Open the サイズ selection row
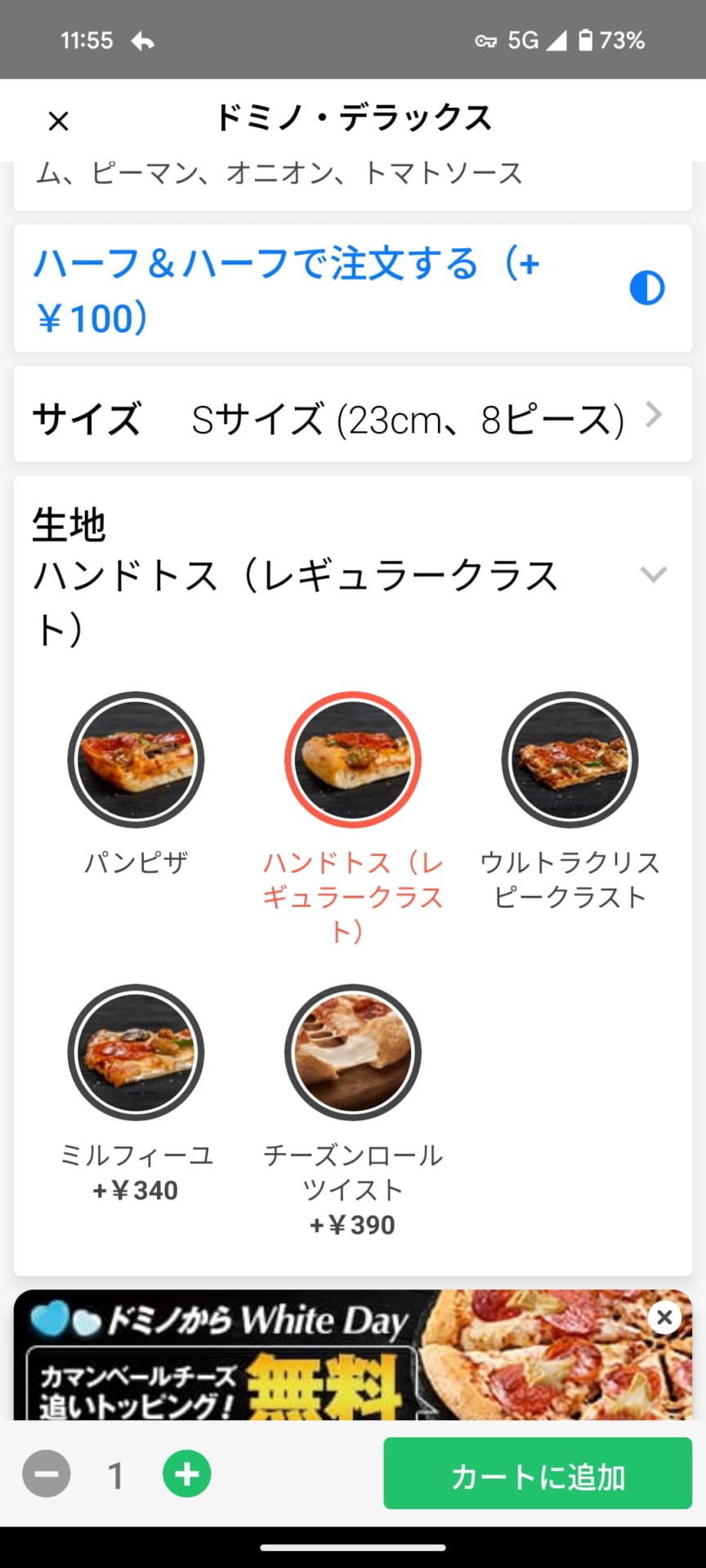706x1568 pixels. (351, 418)
